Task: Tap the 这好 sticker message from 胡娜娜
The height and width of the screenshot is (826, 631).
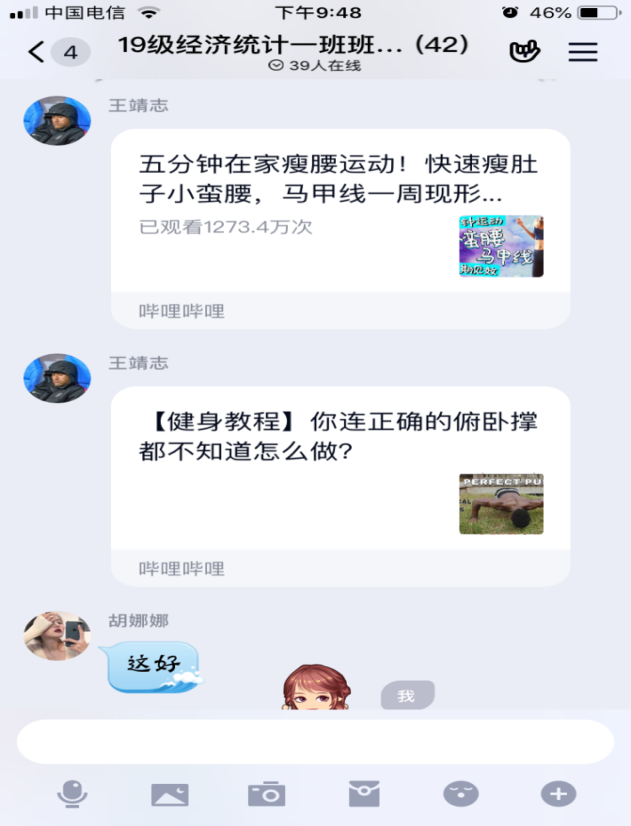Action: point(154,665)
